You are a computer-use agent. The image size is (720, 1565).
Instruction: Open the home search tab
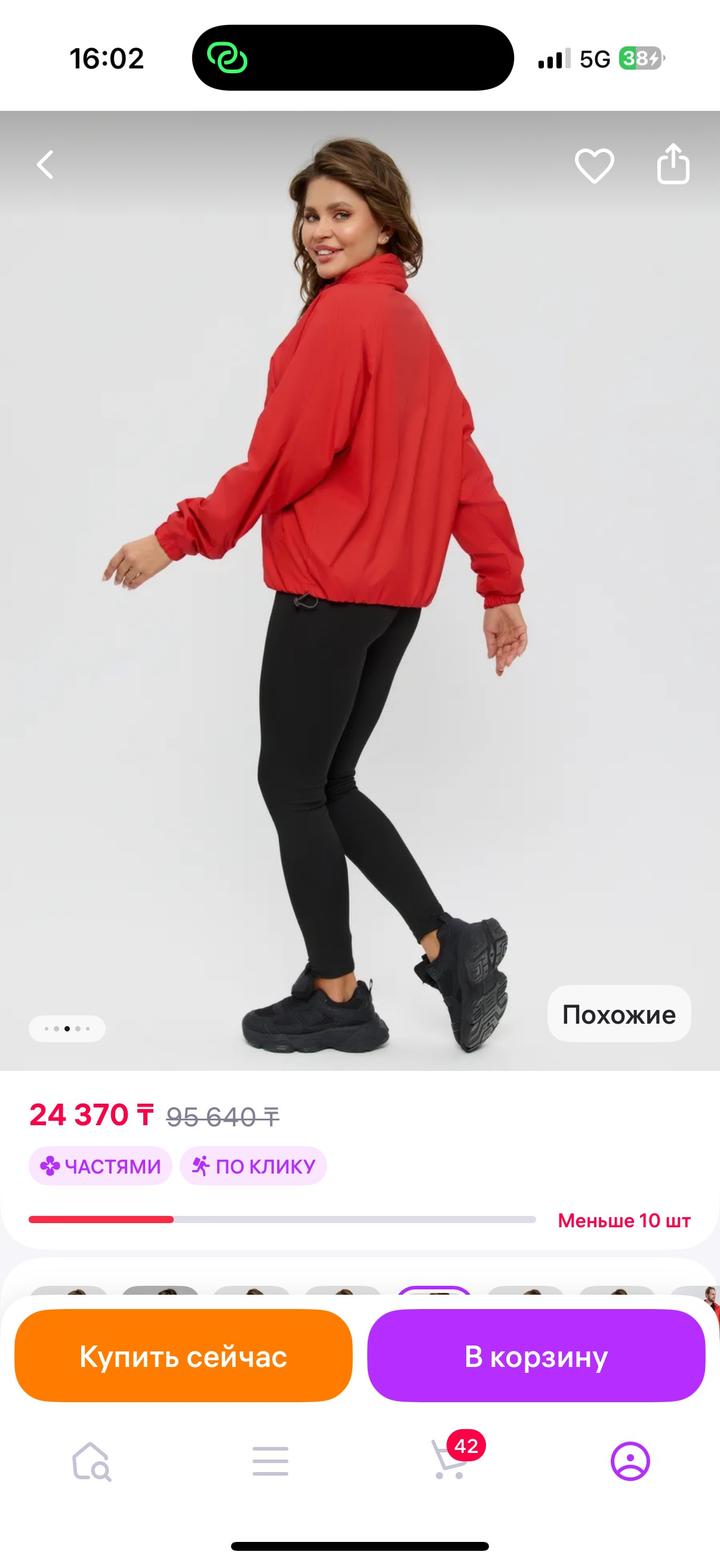(x=91, y=1461)
